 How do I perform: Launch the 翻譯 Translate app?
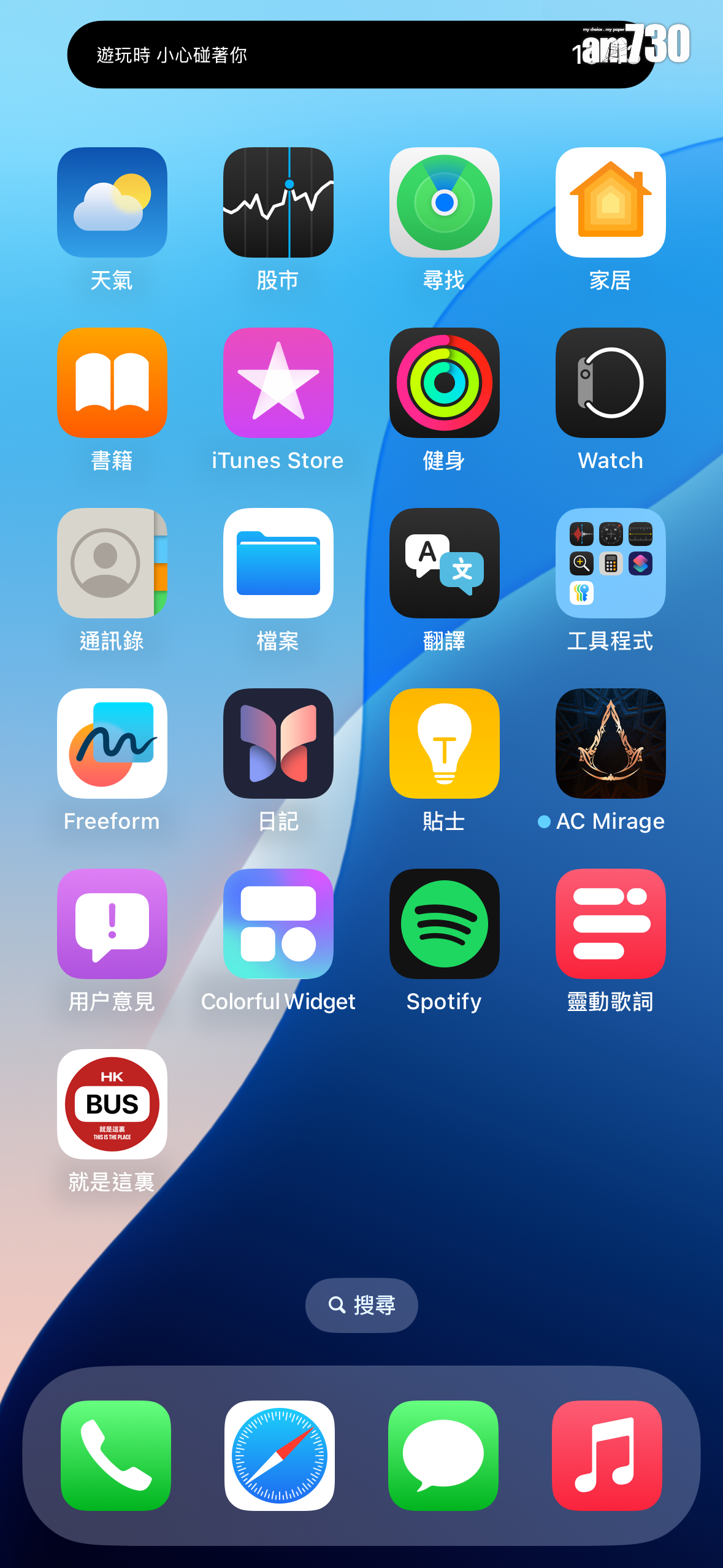444,563
